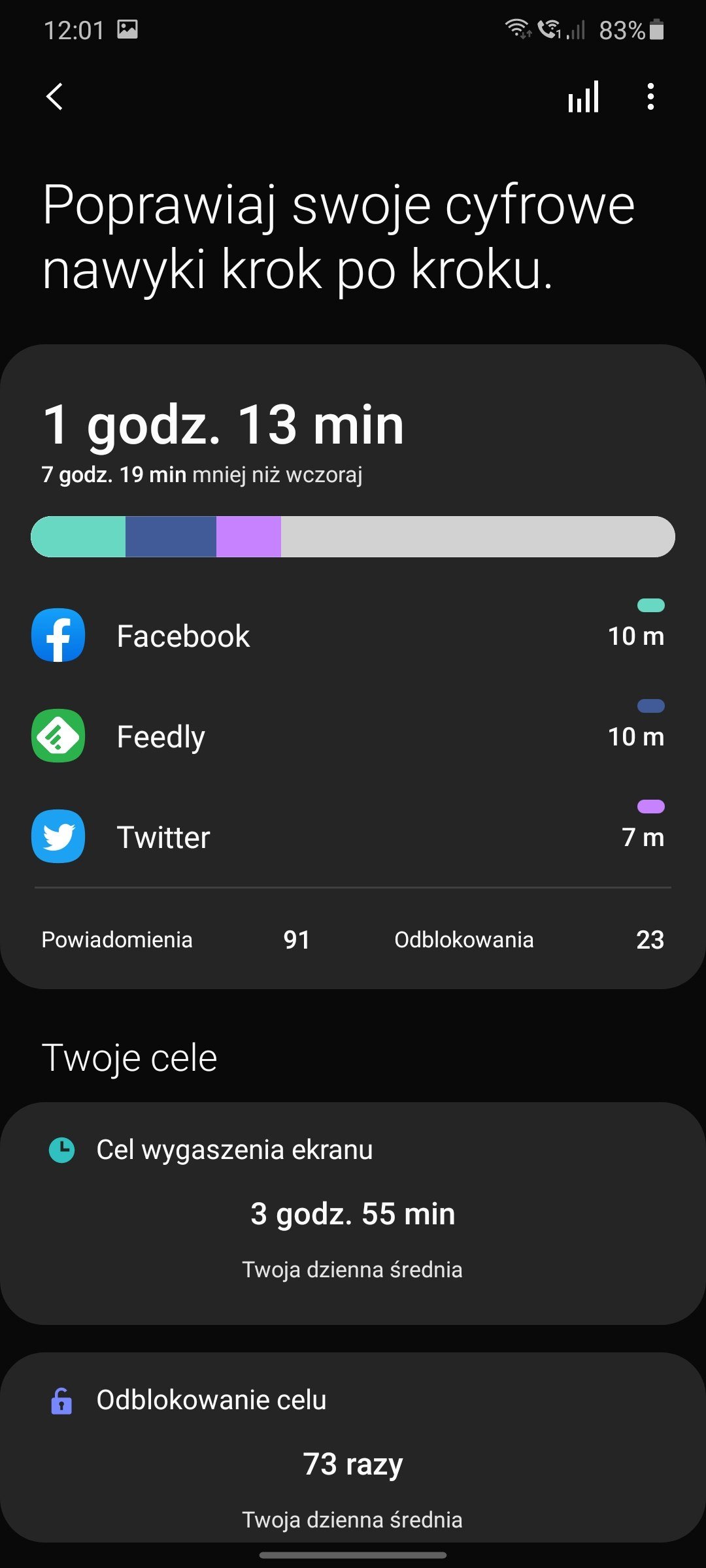Go back using the top-left arrow
This screenshot has height=1568, width=706.
point(55,97)
